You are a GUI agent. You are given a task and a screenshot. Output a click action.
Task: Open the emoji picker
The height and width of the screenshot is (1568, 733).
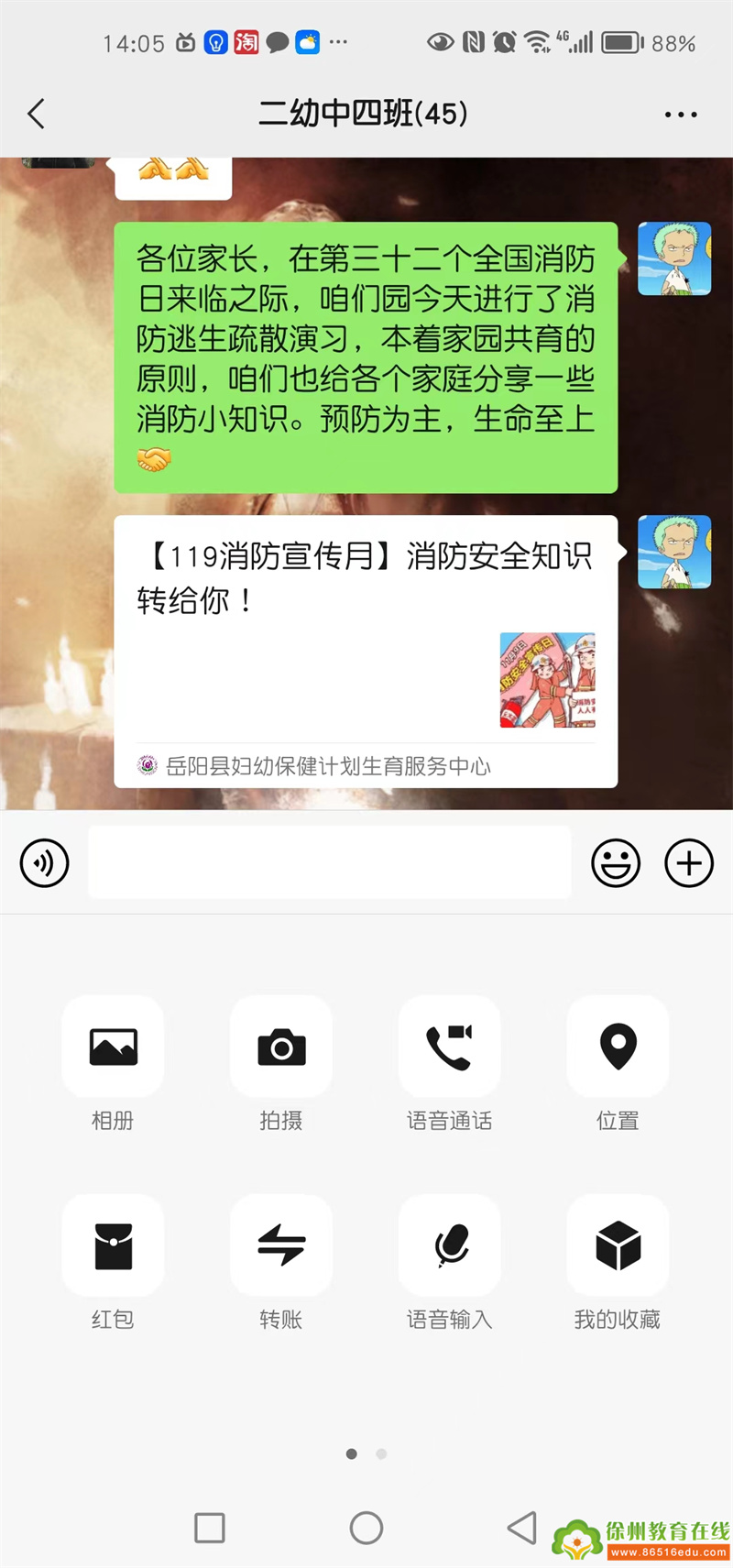click(616, 863)
